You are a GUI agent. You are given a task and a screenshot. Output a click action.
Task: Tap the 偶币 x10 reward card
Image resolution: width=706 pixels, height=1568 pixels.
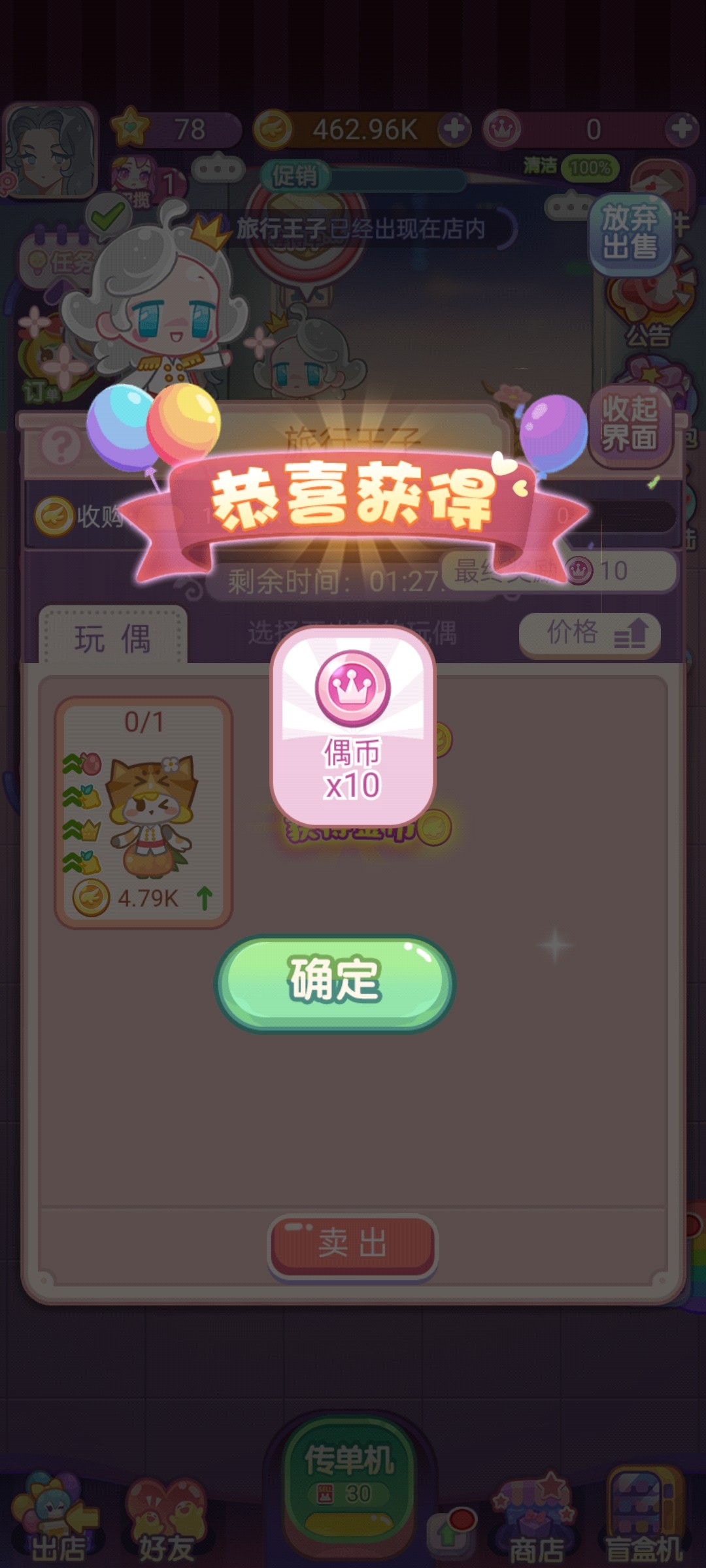(x=352, y=725)
